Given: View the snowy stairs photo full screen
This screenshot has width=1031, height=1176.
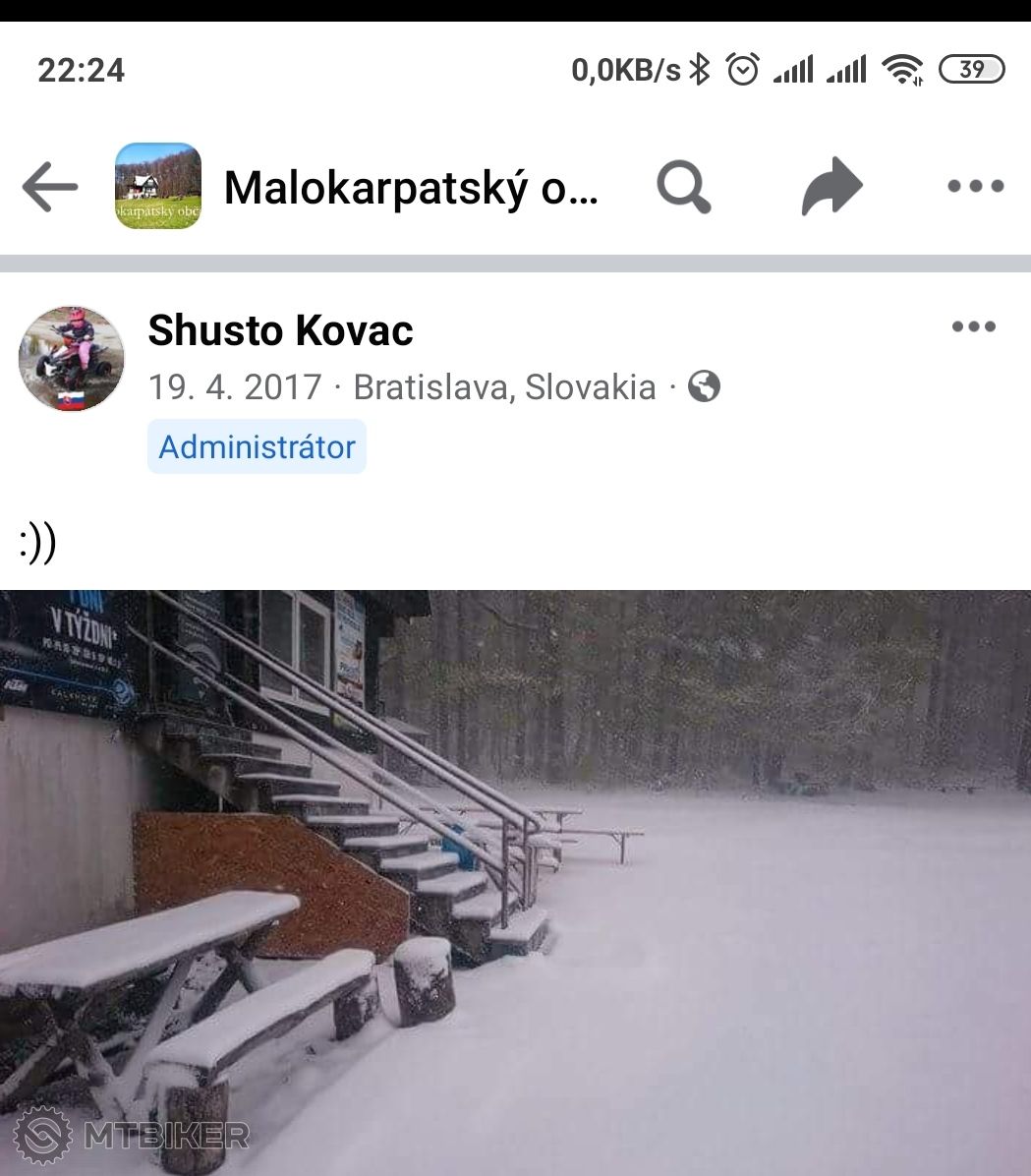Looking at the screenshot, I should click(x=515, y=882).
